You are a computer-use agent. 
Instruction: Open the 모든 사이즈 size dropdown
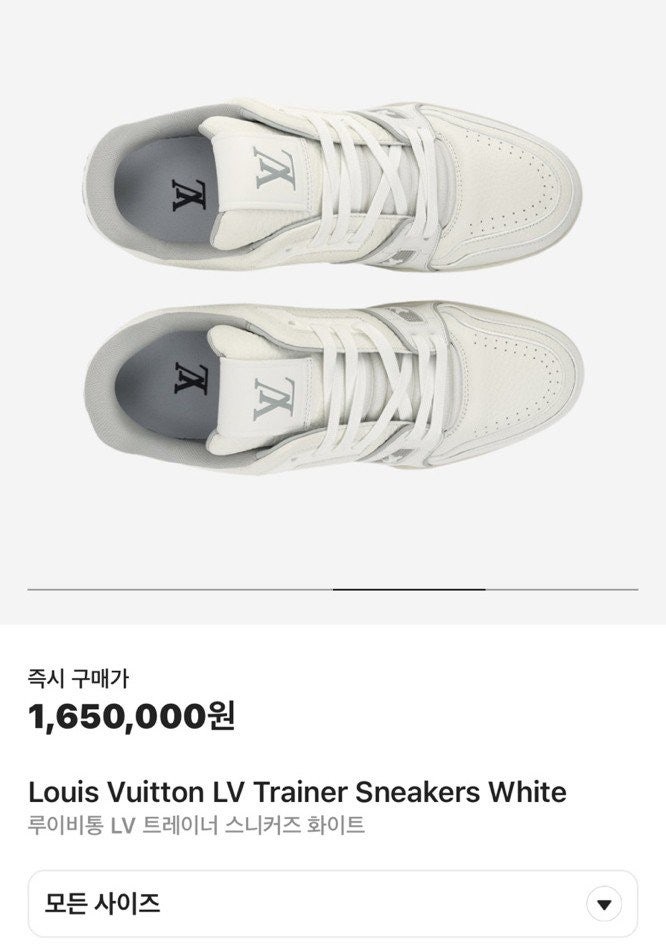(x=332, y=904)
